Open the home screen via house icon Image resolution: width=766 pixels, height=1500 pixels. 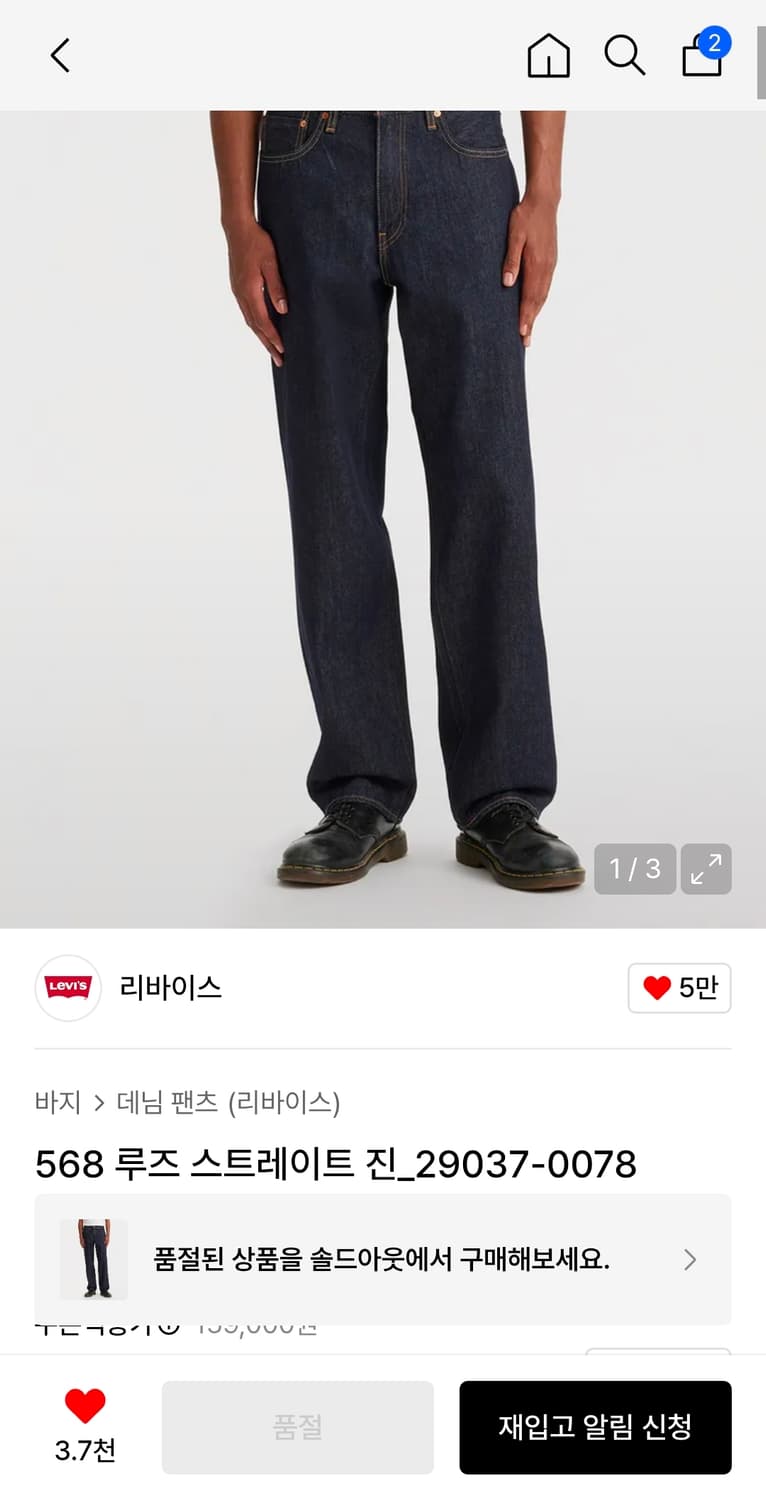click(548, 56)
